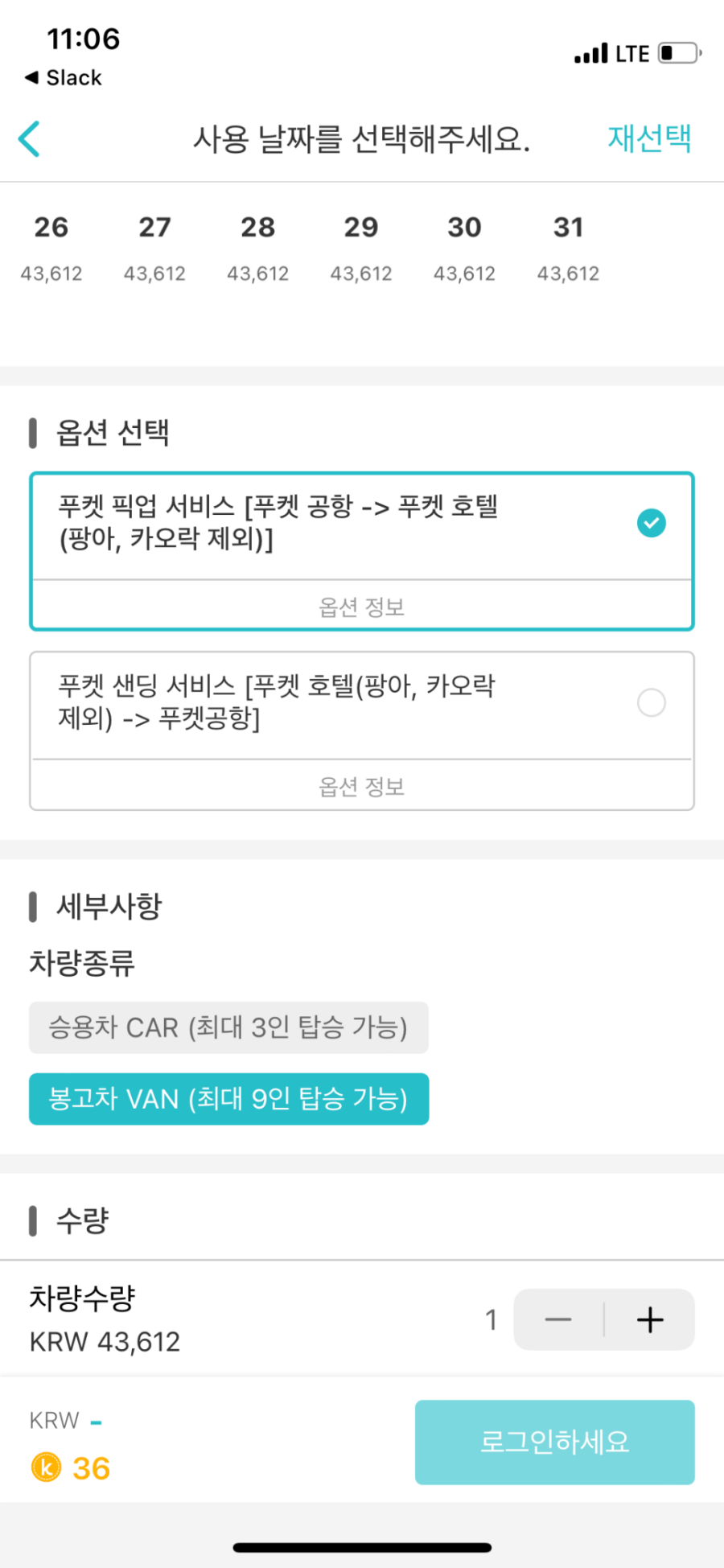
Task: Select date 31 in the date list
Action: (x=568, y=241)
